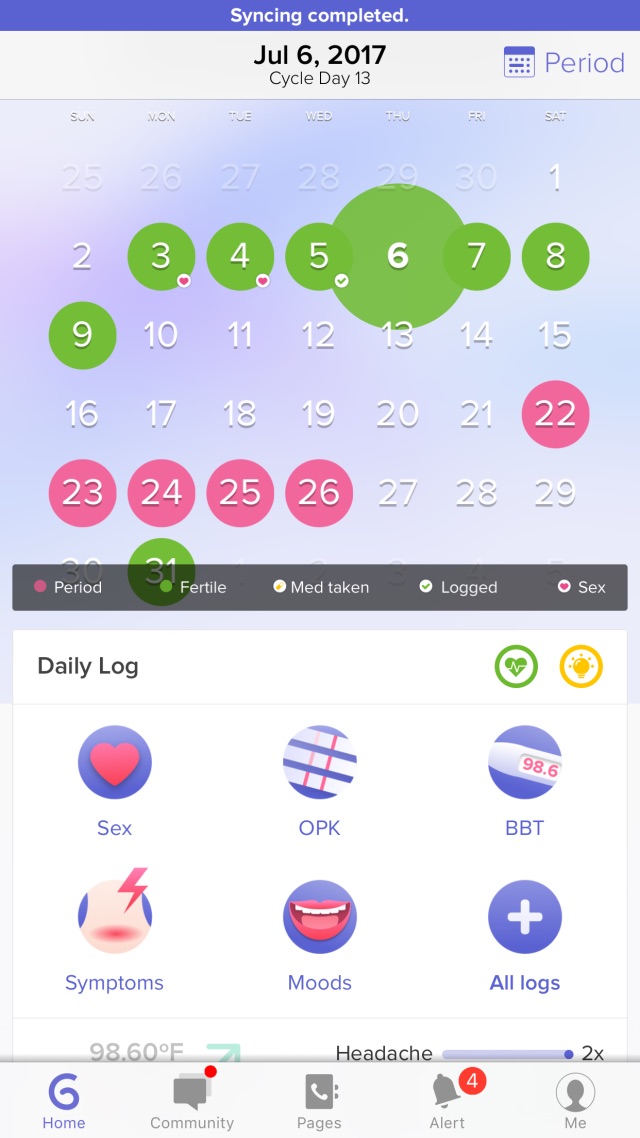Viewport: 640px width, 1138px height.
Task: Open the green health heartbeat icon
Action: pyautogui.click(x=516, y=666)
